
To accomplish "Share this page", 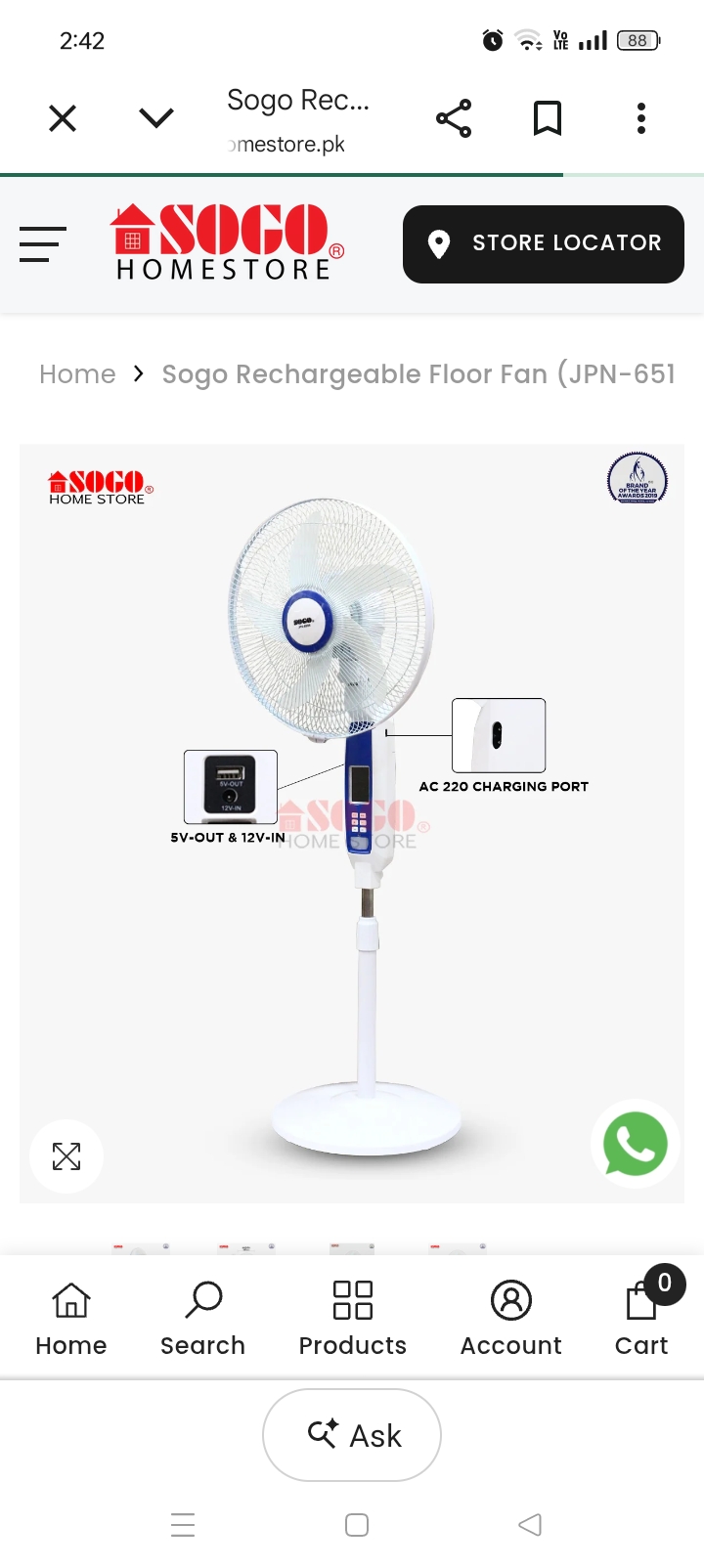I will coord(454,118).
